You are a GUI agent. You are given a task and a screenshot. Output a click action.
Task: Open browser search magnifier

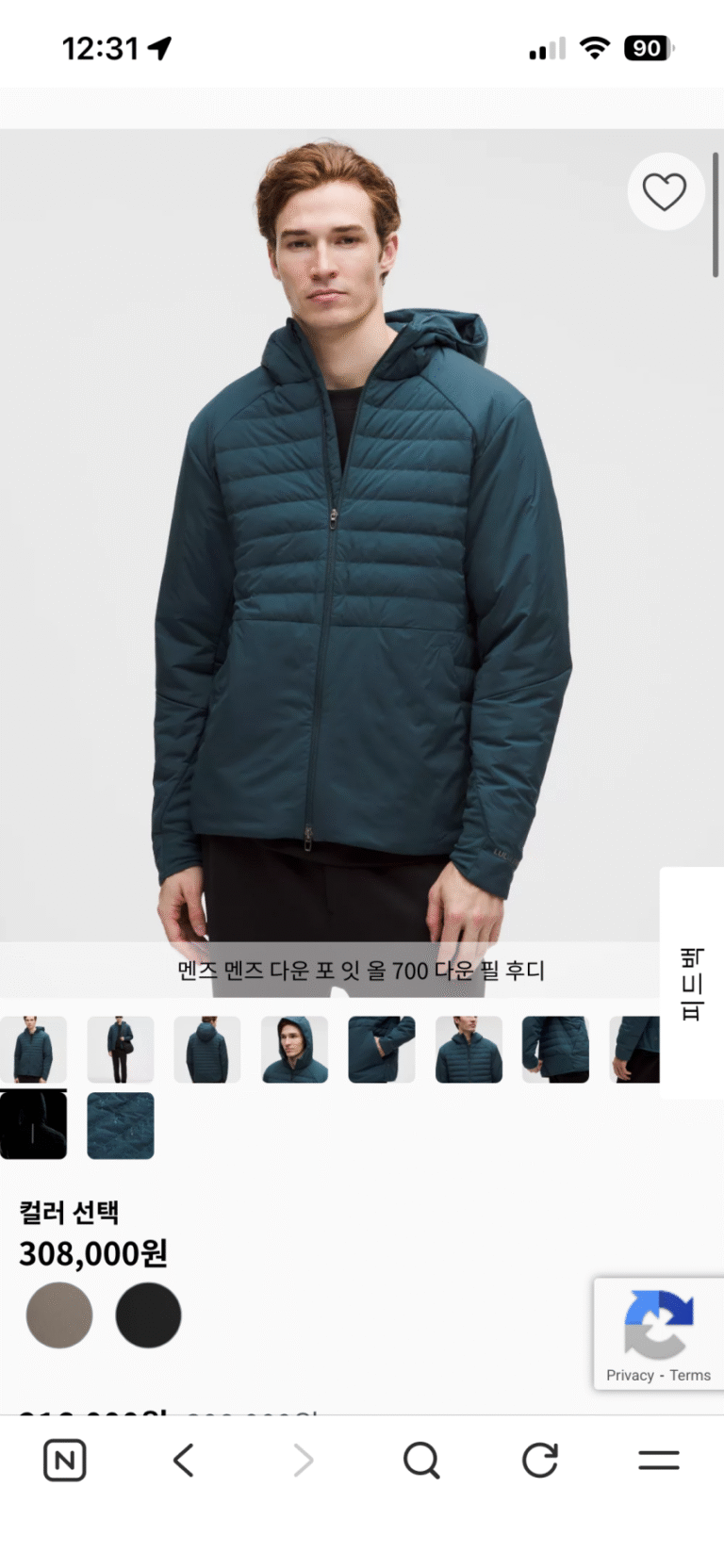click(421, 1461)
